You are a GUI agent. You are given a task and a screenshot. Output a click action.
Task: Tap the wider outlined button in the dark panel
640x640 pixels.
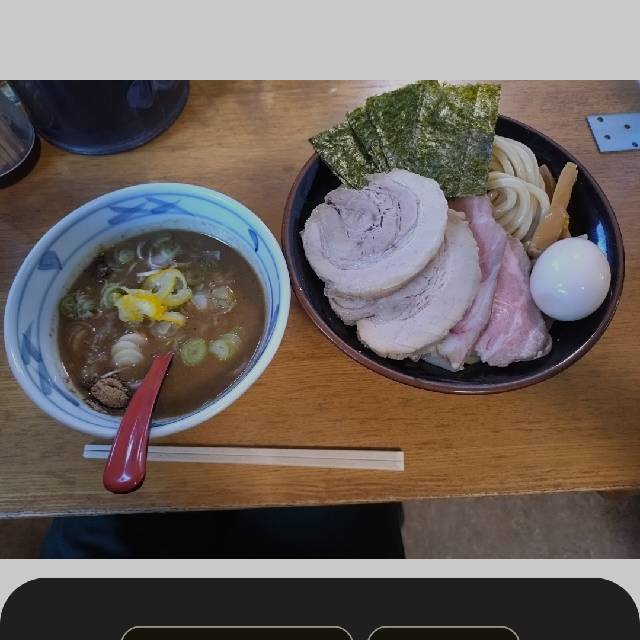(237, 633)
